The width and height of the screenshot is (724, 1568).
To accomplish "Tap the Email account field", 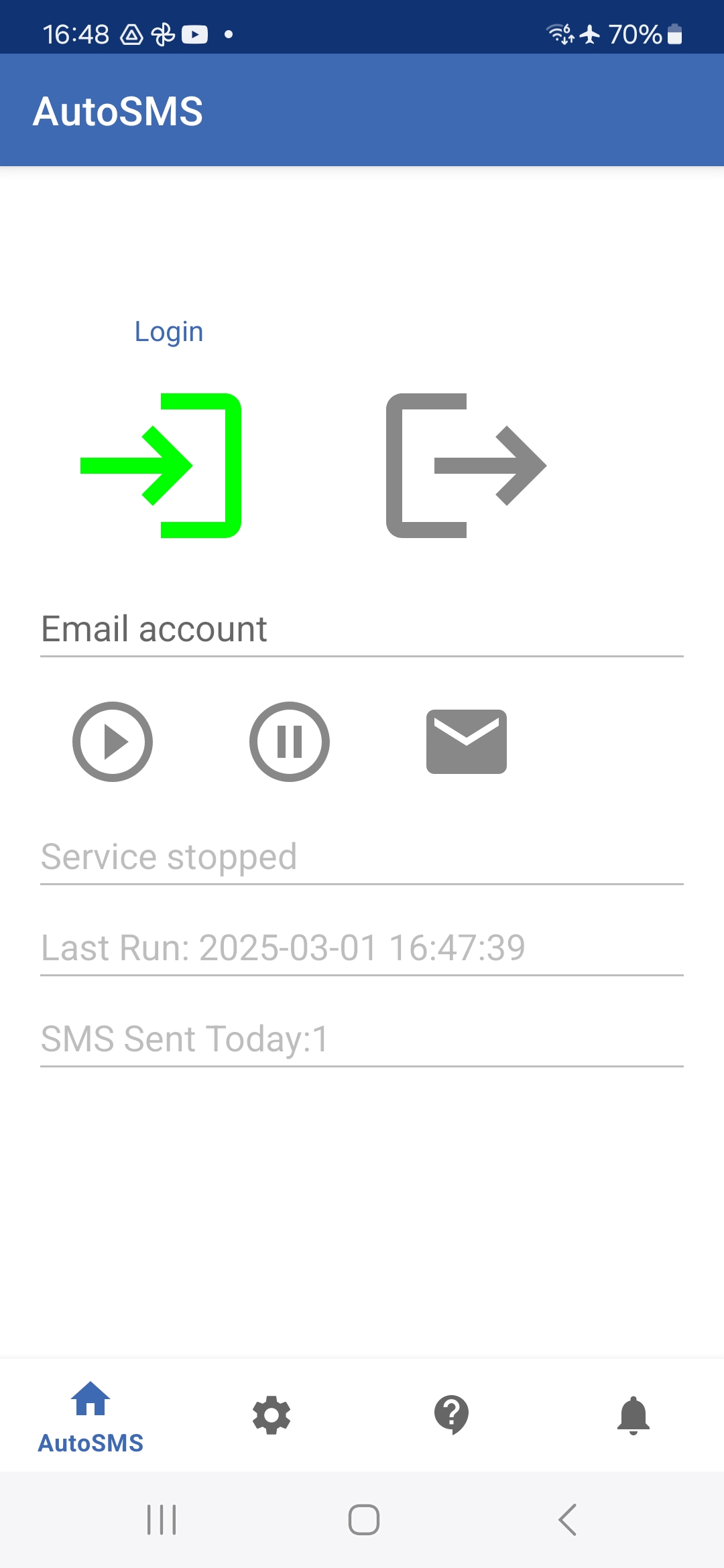I will (x=362, y=629).
